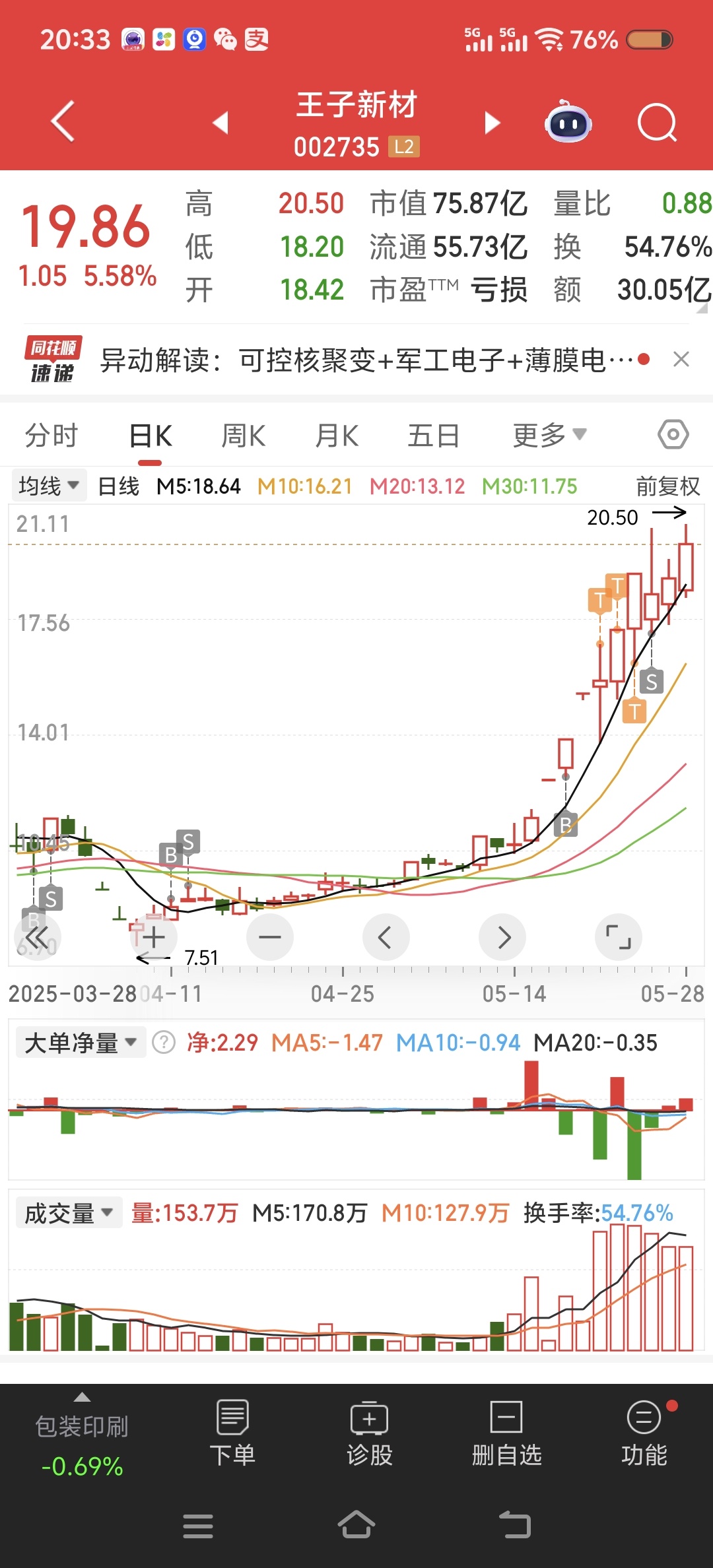Image resolution: width=713 pixels, height=1568 pixels.
Task: Expand the 更多 chart period dropdown
Action: coord(549,436)
